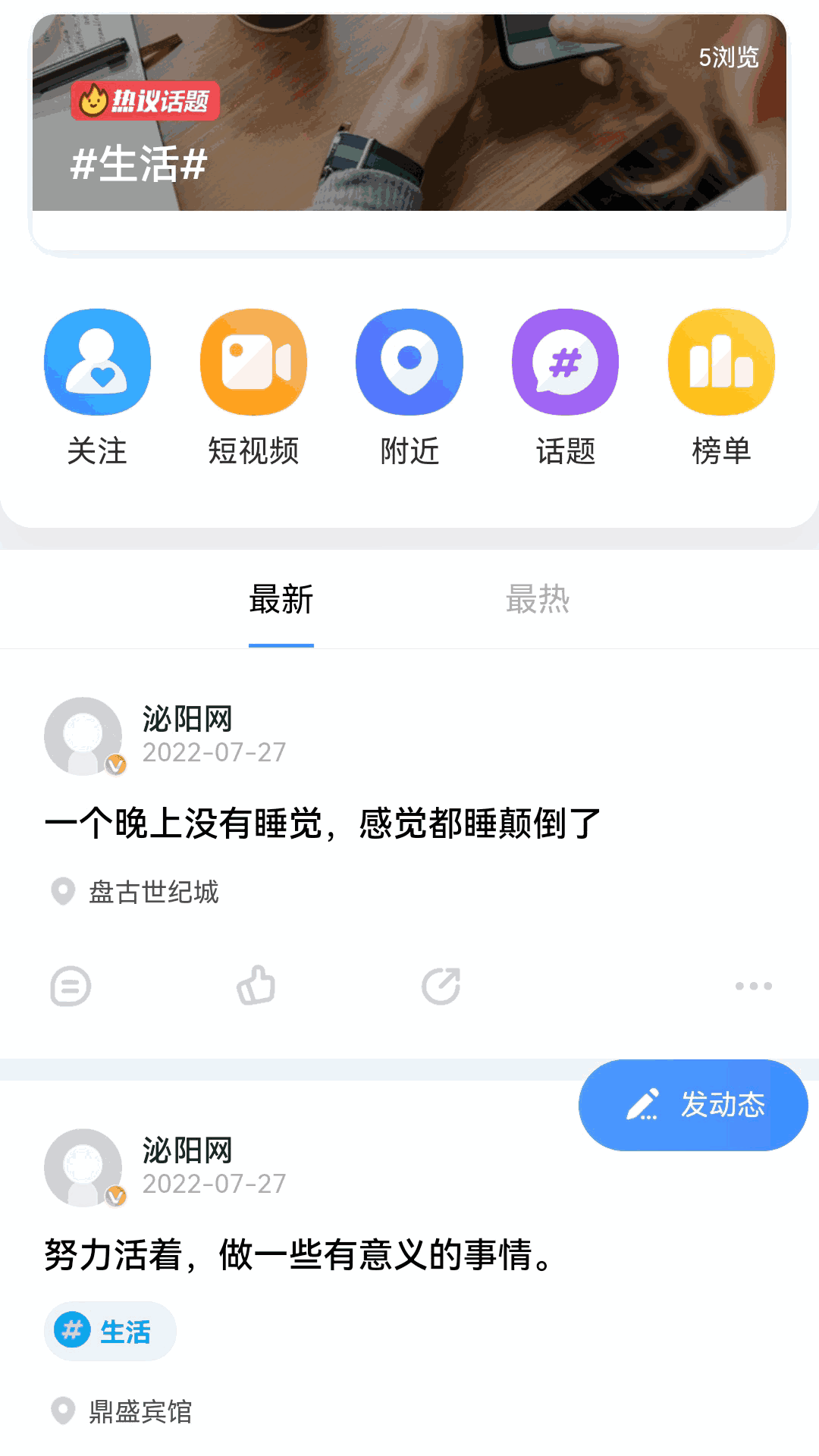Like the first post
The width and height of the screenshot is (819, 1456).
pyautogui.click(x=256, y=986)
